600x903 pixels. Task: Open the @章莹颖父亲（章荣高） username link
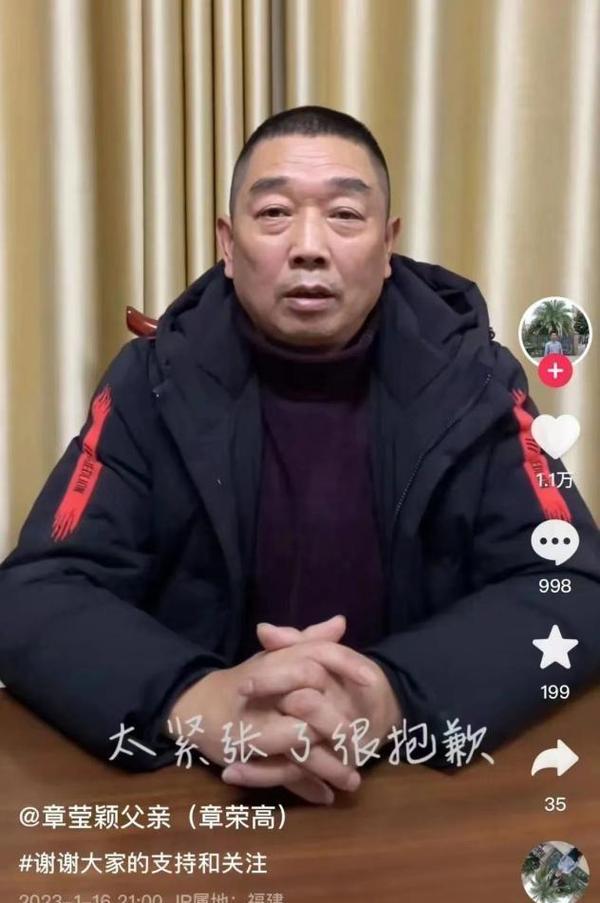(153, 818)
